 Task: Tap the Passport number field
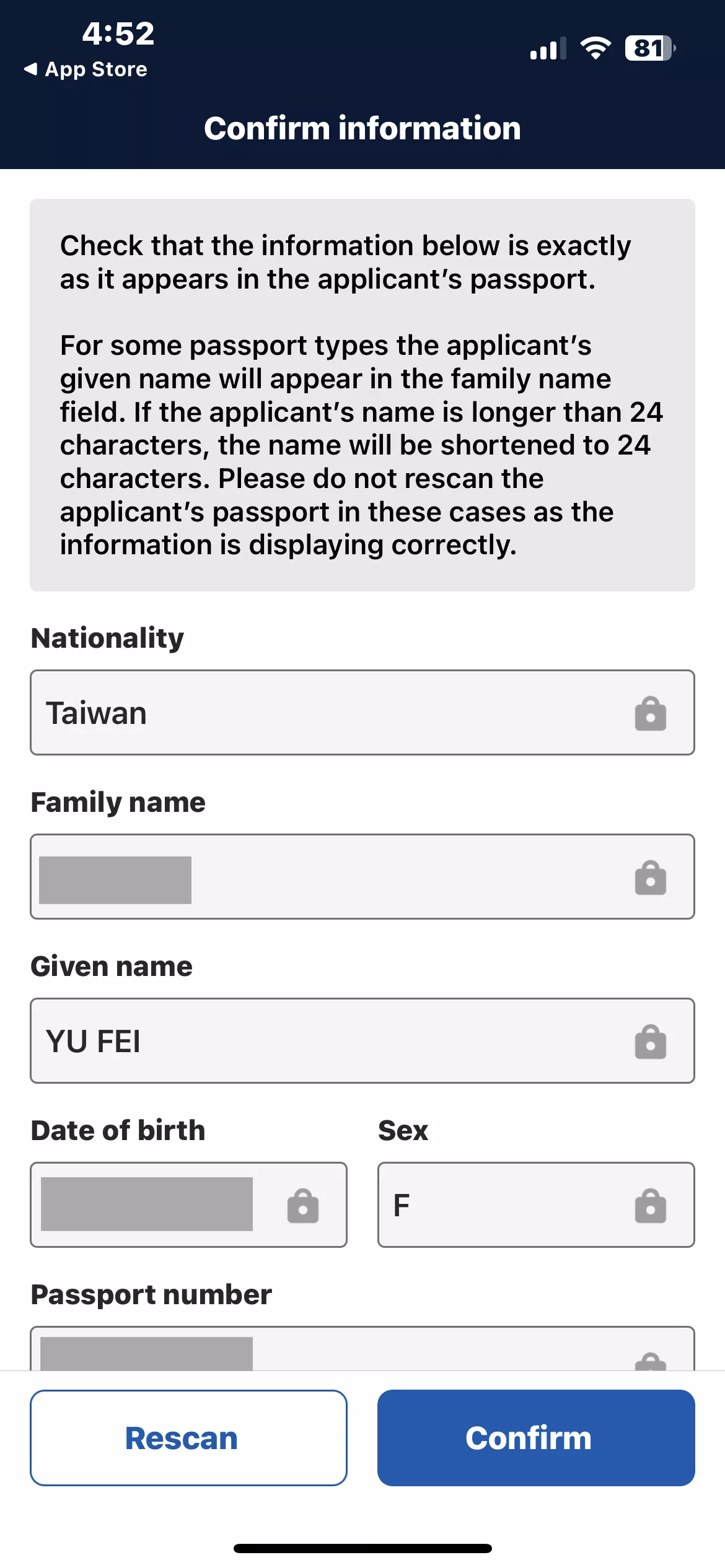(362, 1348)
